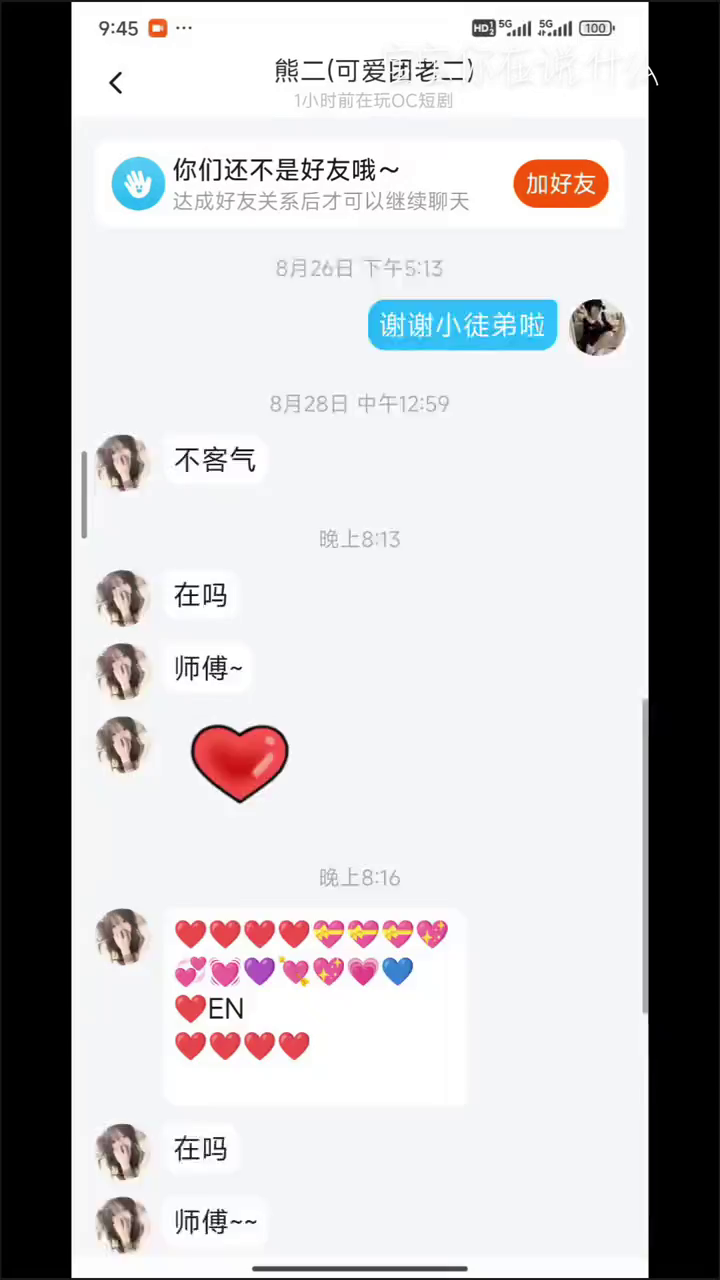Open my avatar next to 谢谢小徒弟啦
The width and height of the screenshot is (720, 1280).
[x=597, y=327]
